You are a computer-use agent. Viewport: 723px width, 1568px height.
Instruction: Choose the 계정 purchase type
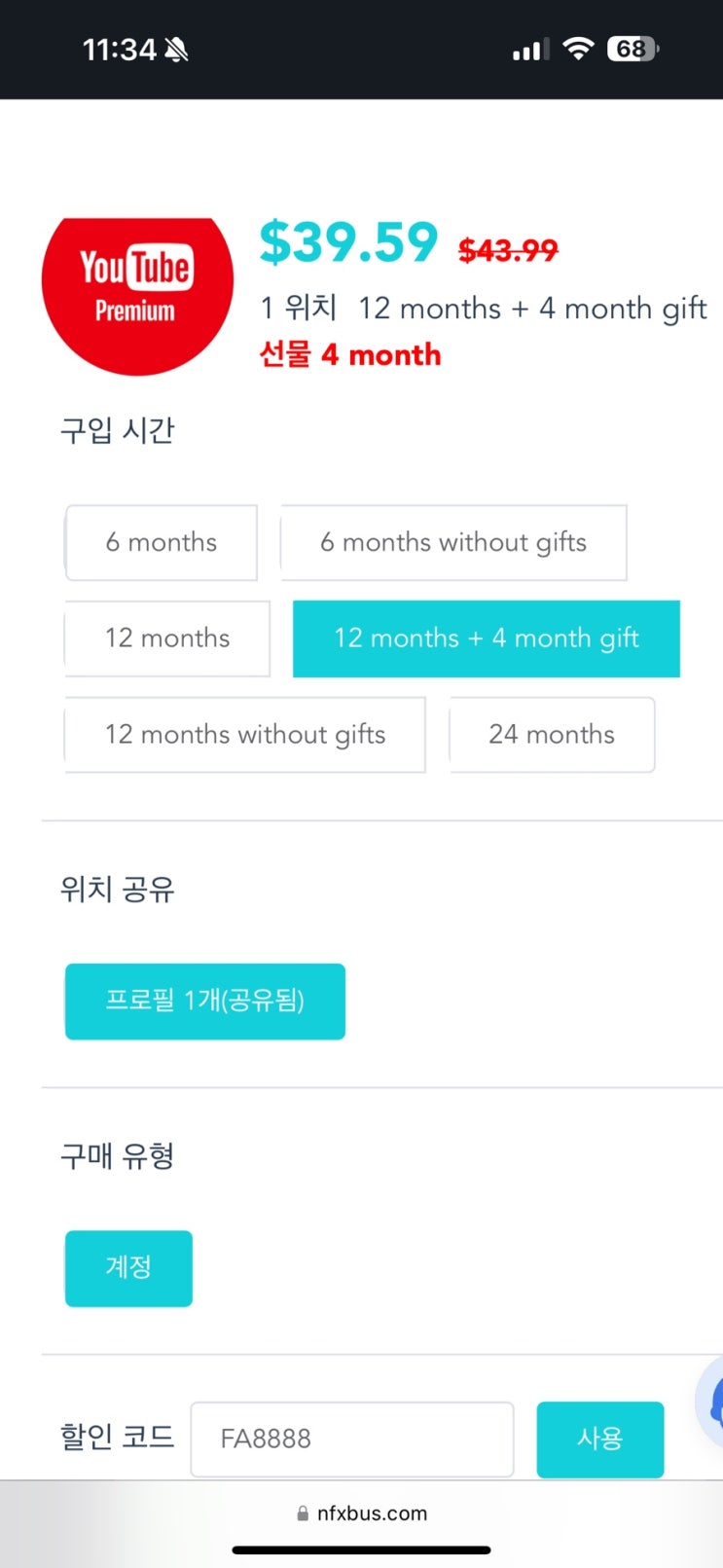[x=128, y=1268]
